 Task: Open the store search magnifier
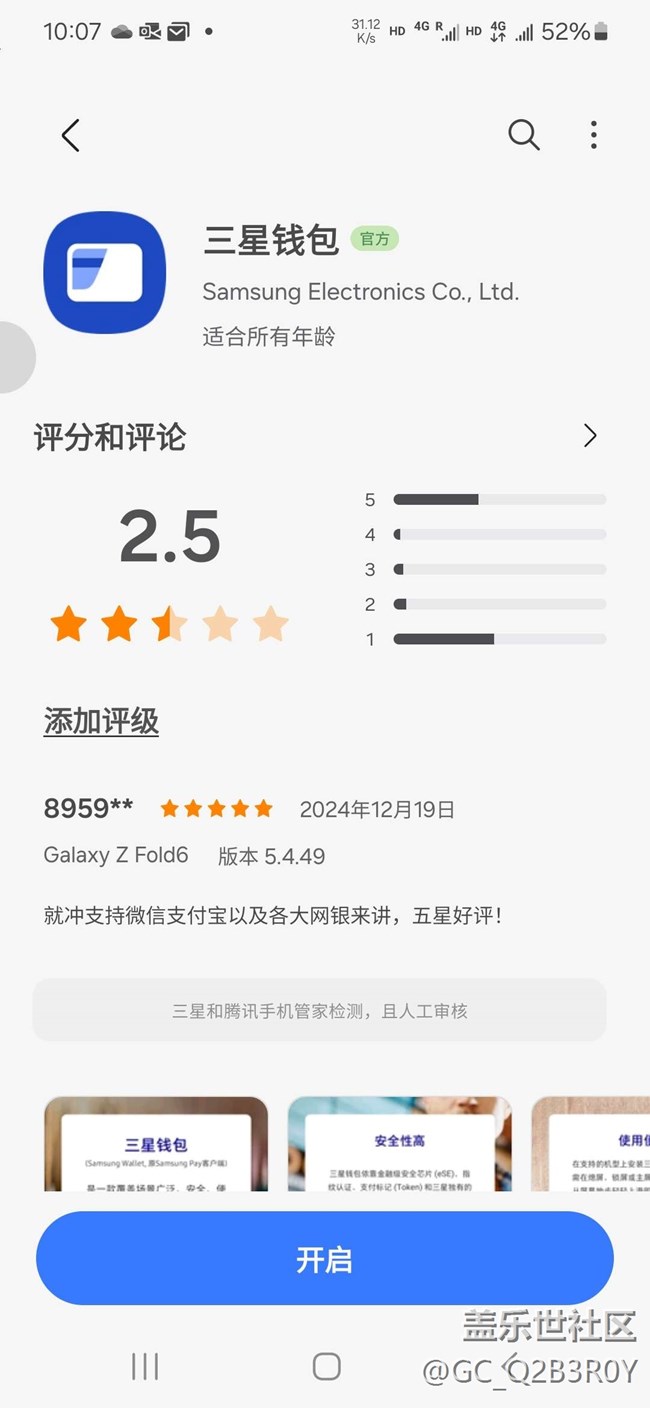click(x=523, y=135)
